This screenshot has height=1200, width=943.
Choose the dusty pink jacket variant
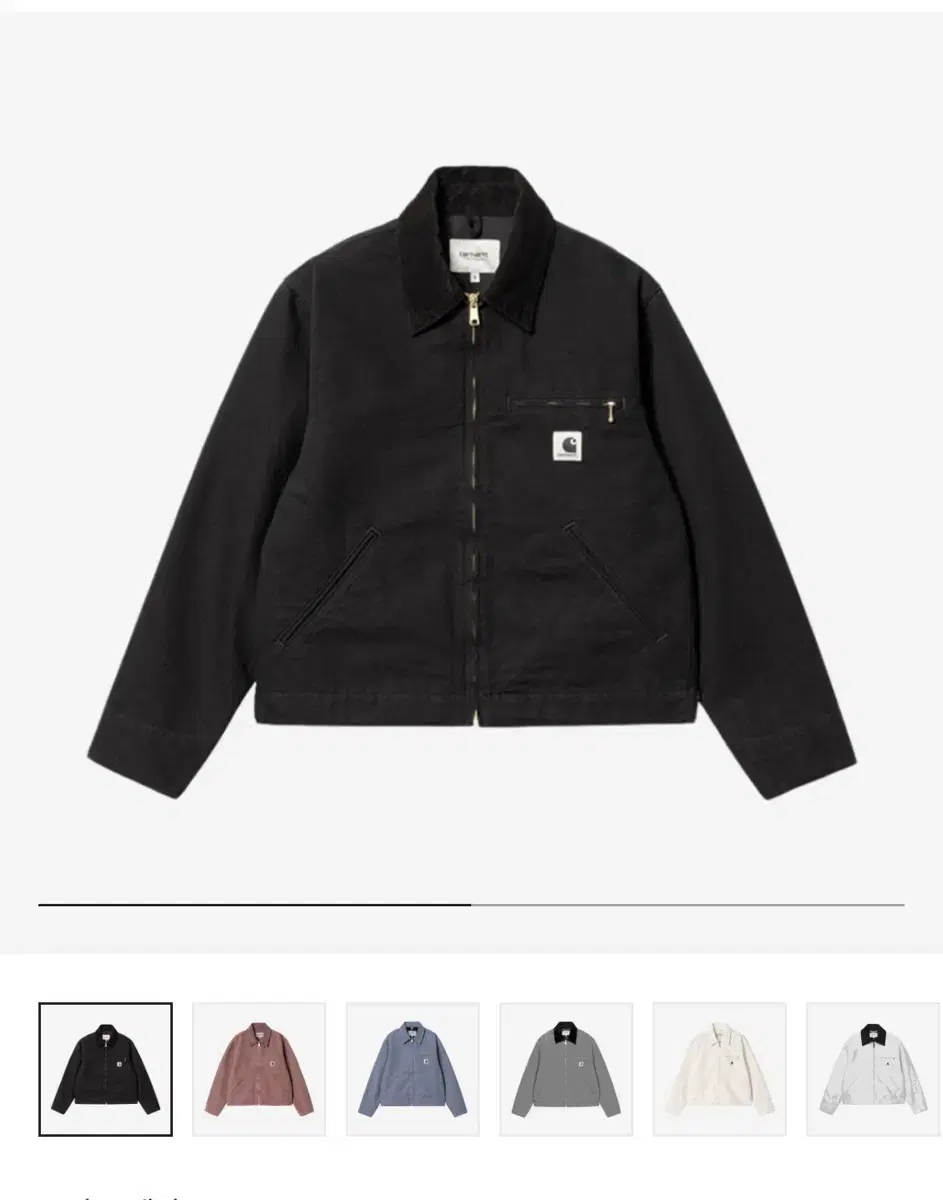click(259, 1069)
